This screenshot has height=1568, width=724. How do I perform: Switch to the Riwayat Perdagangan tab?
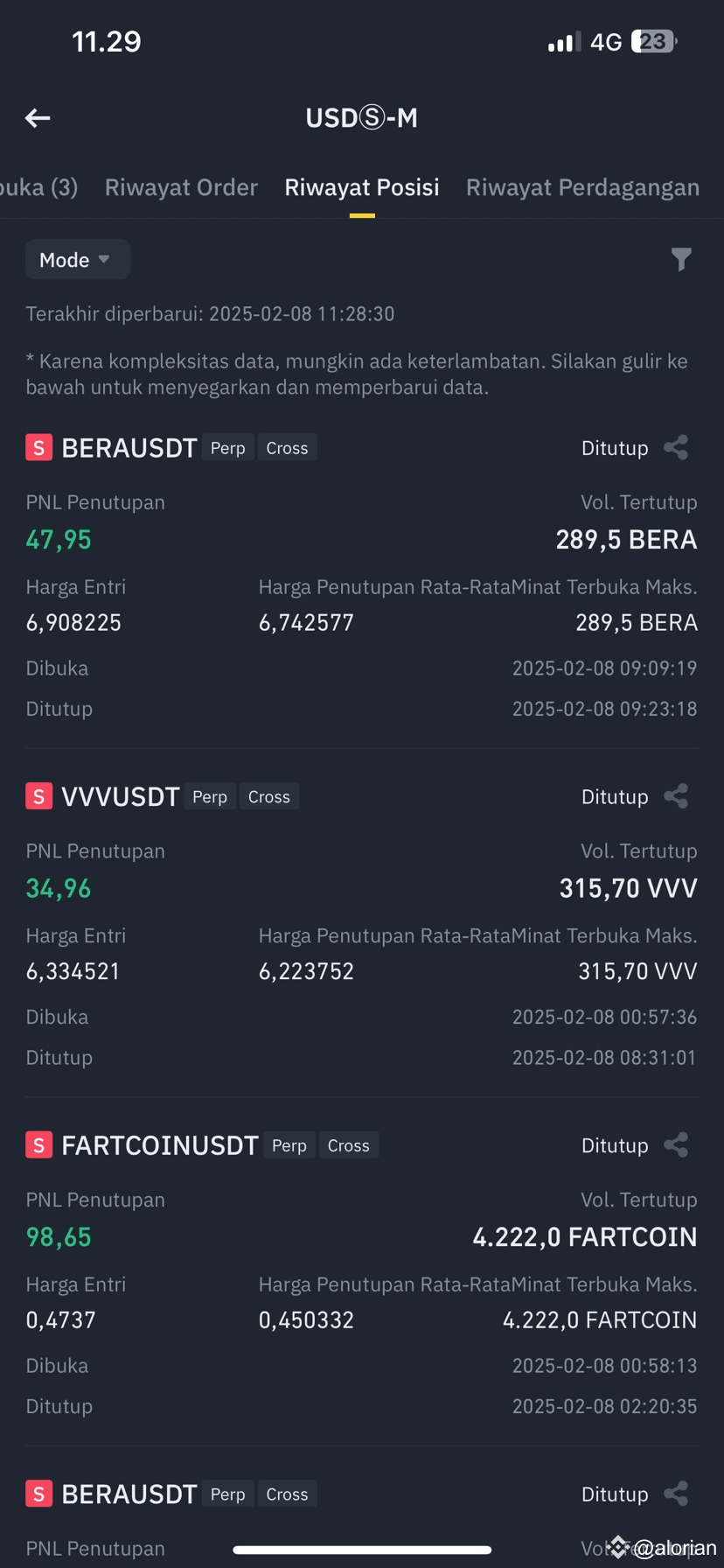point(582,187)
